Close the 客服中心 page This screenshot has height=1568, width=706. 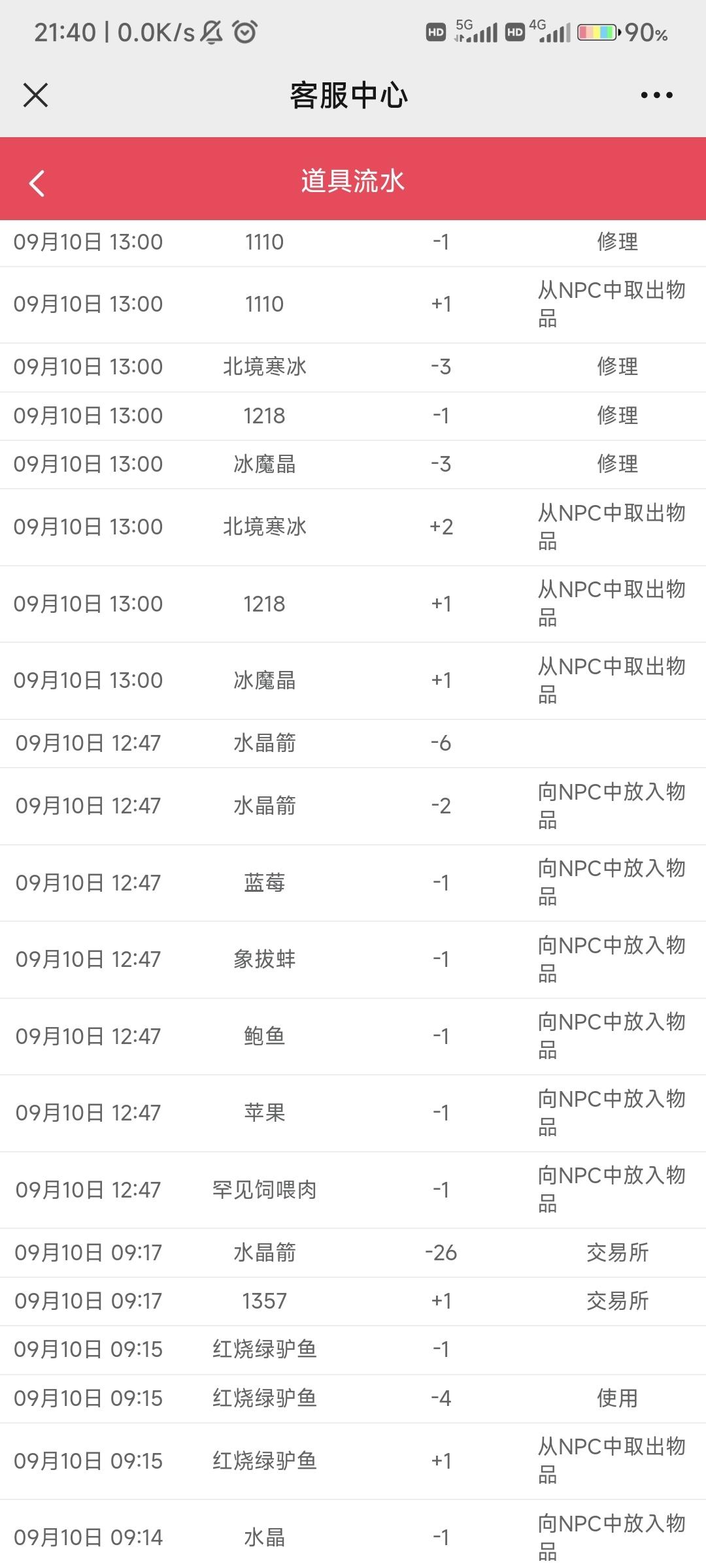(x=35, y=95)
